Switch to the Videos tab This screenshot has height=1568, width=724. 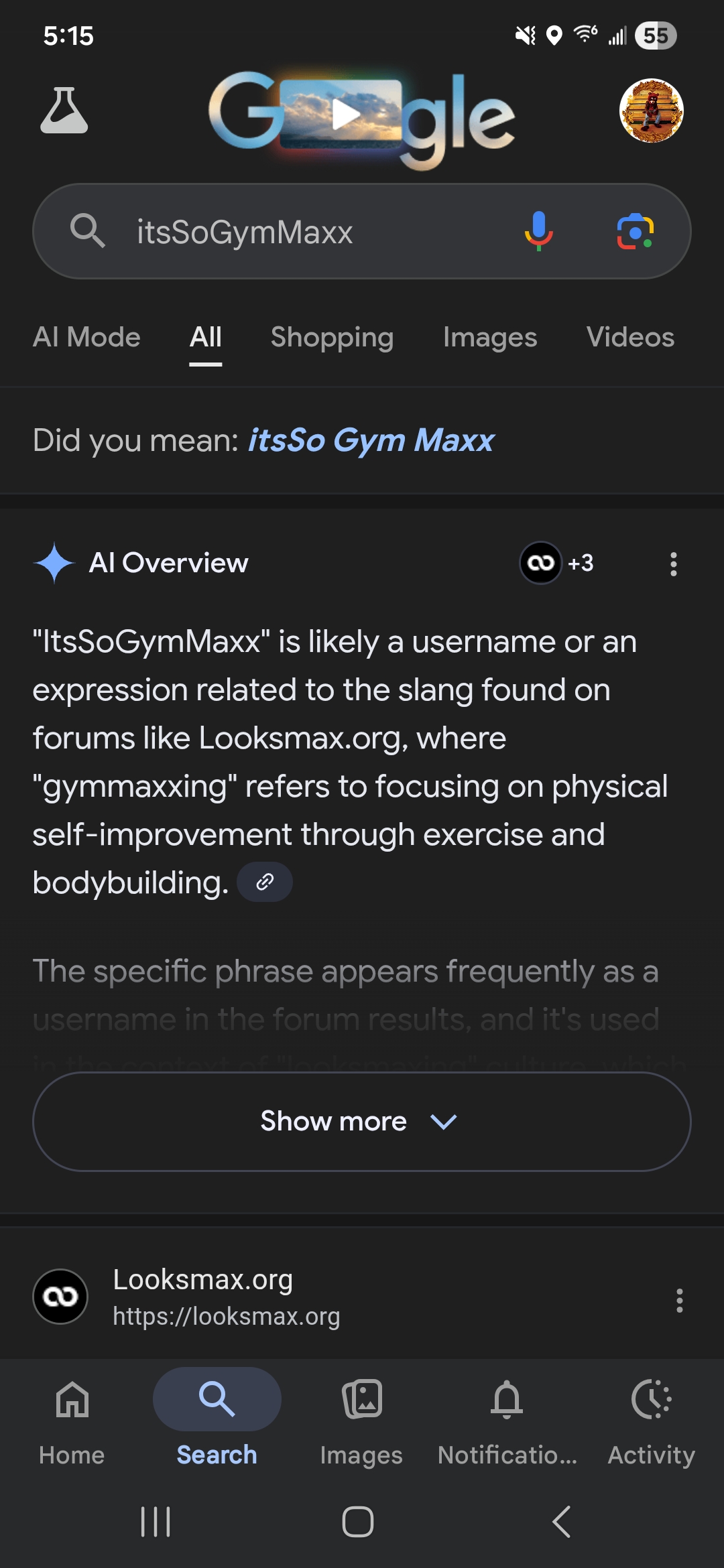pyautogui.click(x=630, y=338)
